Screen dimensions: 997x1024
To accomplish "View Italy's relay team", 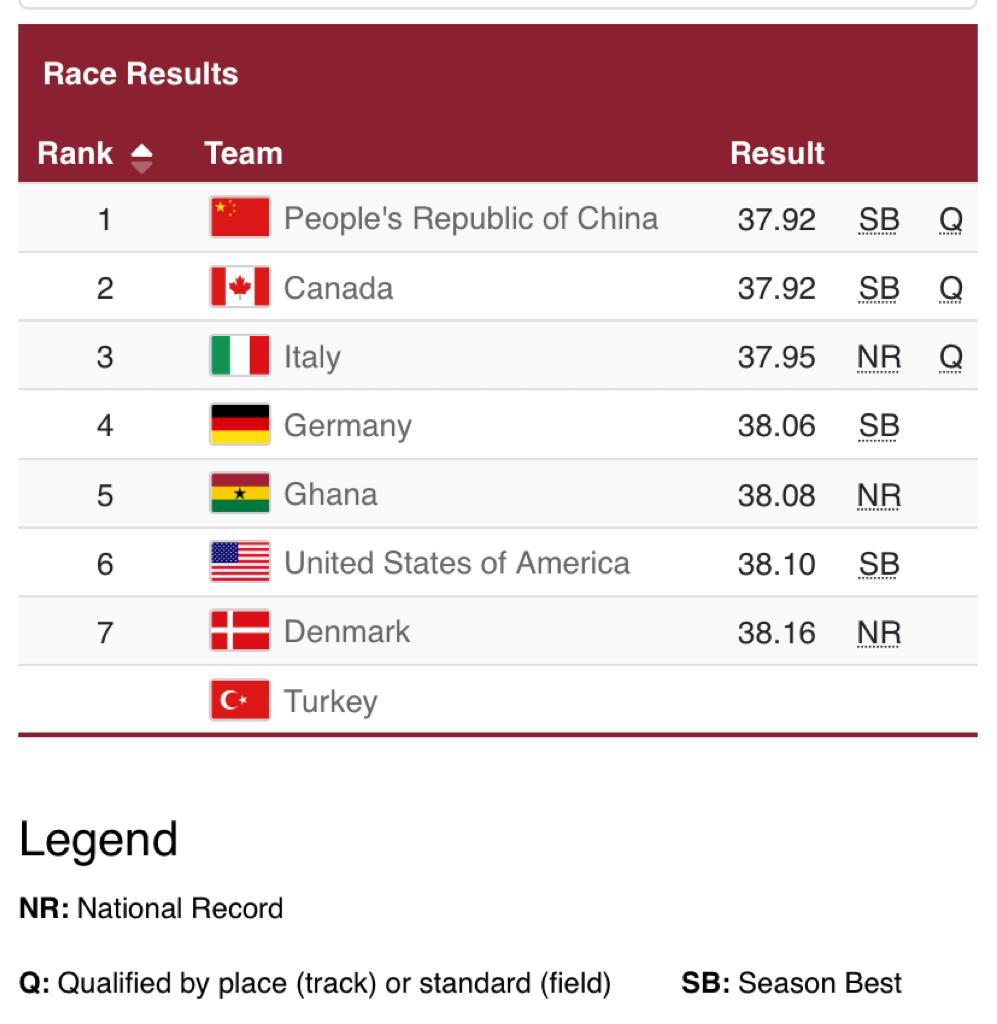I will point(312,357).
